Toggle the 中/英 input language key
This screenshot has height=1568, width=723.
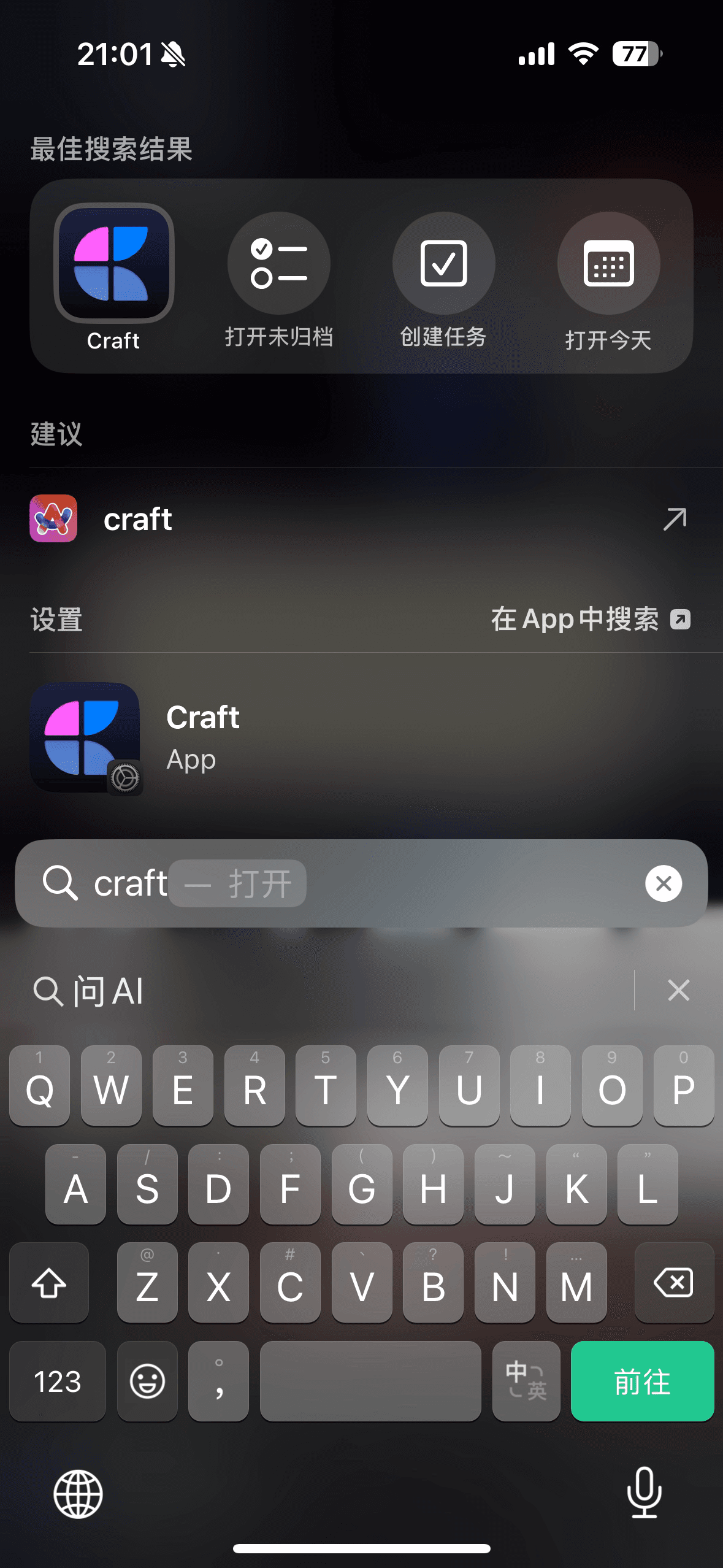pos(526,1382)
